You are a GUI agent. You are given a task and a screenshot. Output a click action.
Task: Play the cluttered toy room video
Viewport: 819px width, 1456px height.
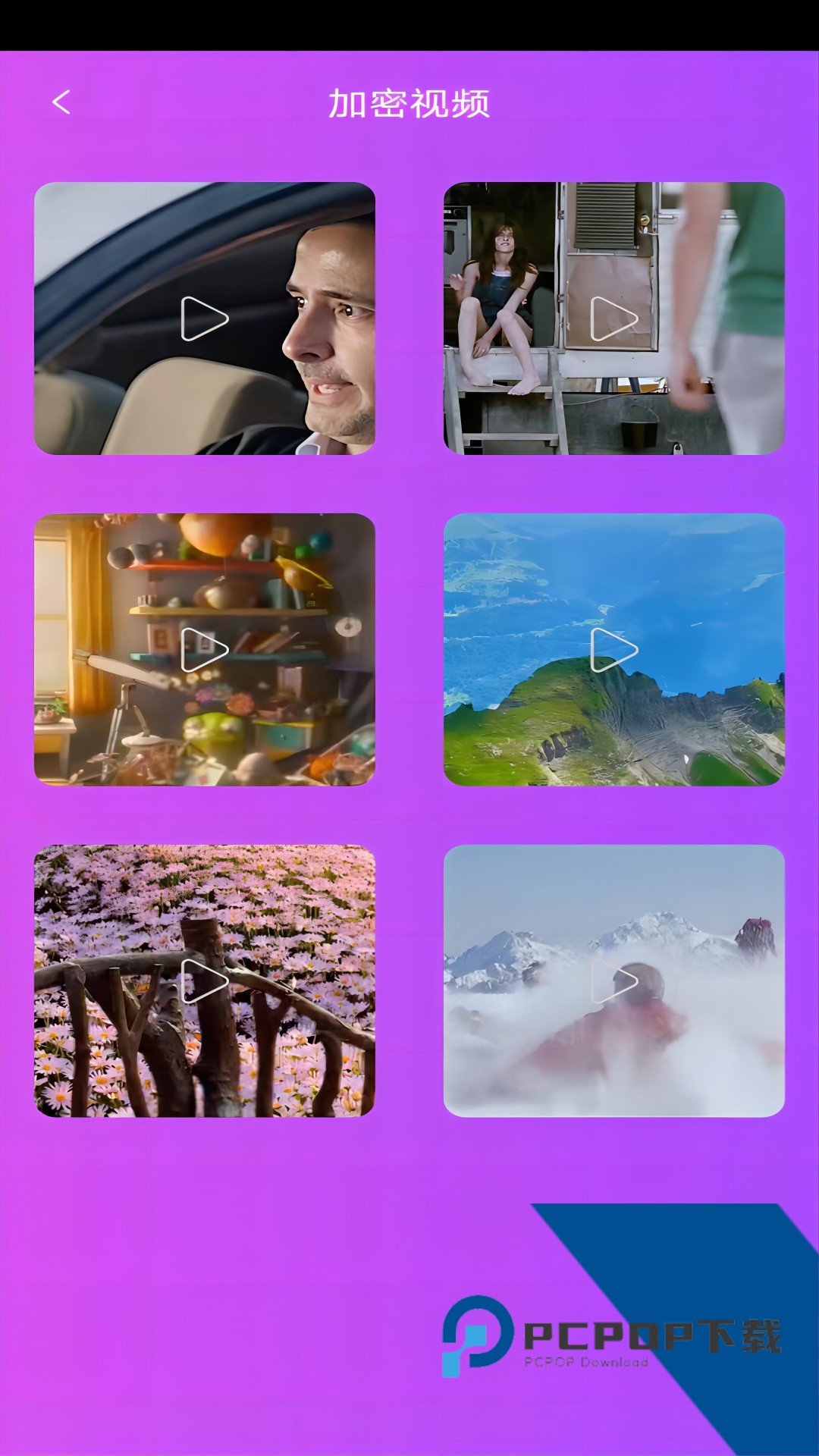pyautogui.click(x=205, y=650)
